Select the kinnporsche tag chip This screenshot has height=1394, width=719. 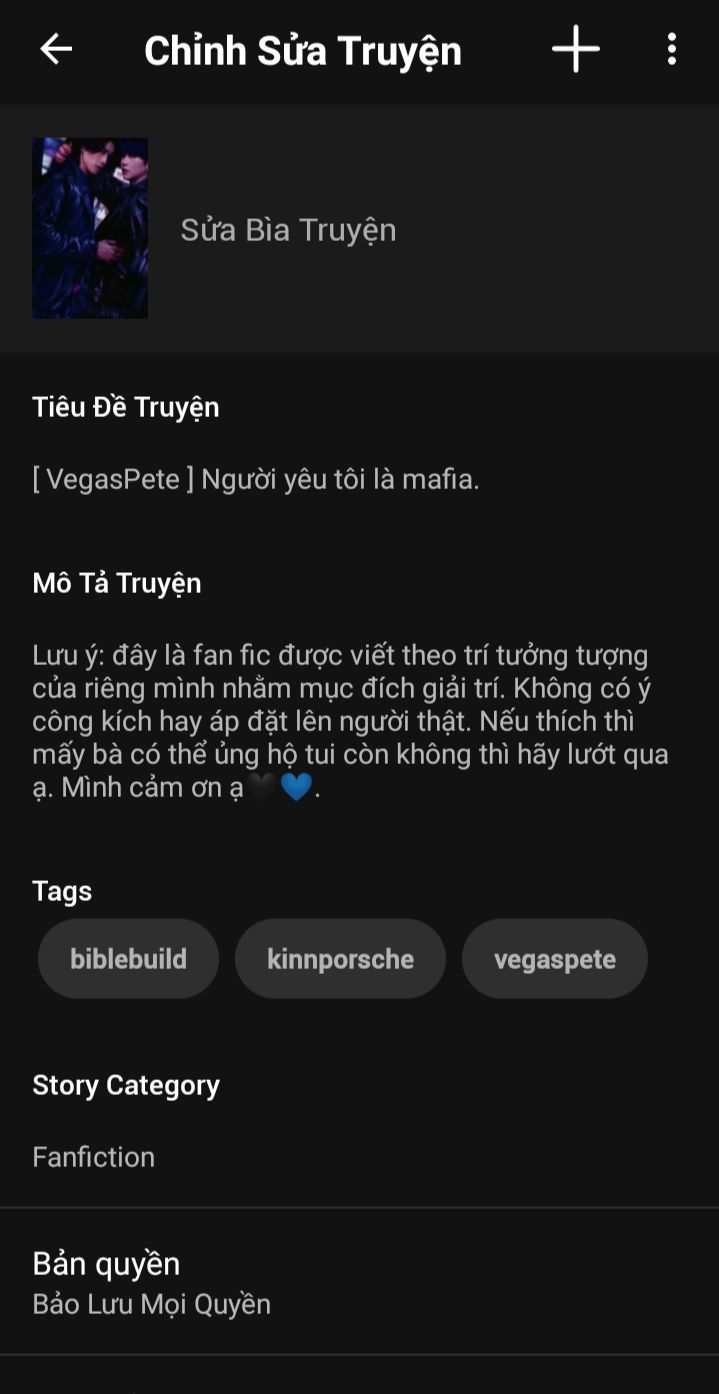340,959
